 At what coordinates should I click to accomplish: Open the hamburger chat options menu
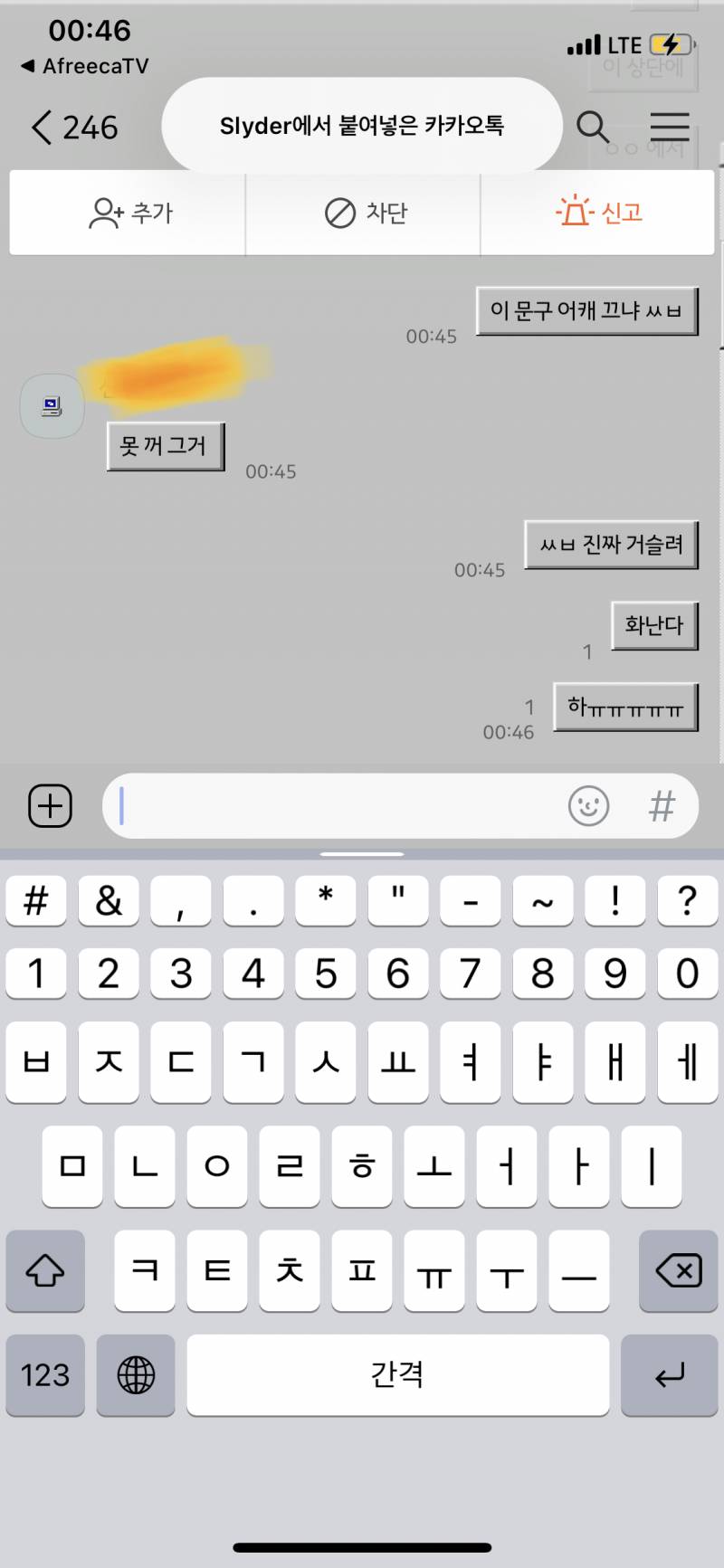point(670,128)
